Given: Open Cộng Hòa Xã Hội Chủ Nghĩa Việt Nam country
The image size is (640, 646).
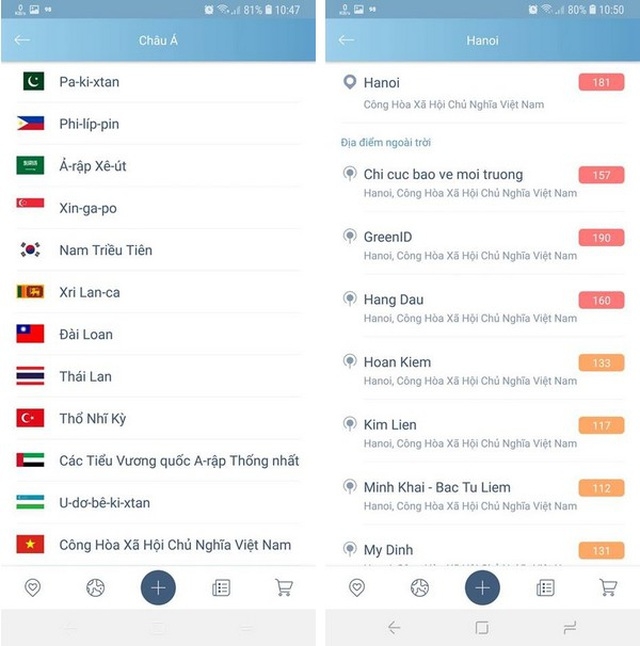Looking at the screenshot, I should coord(175,544).
